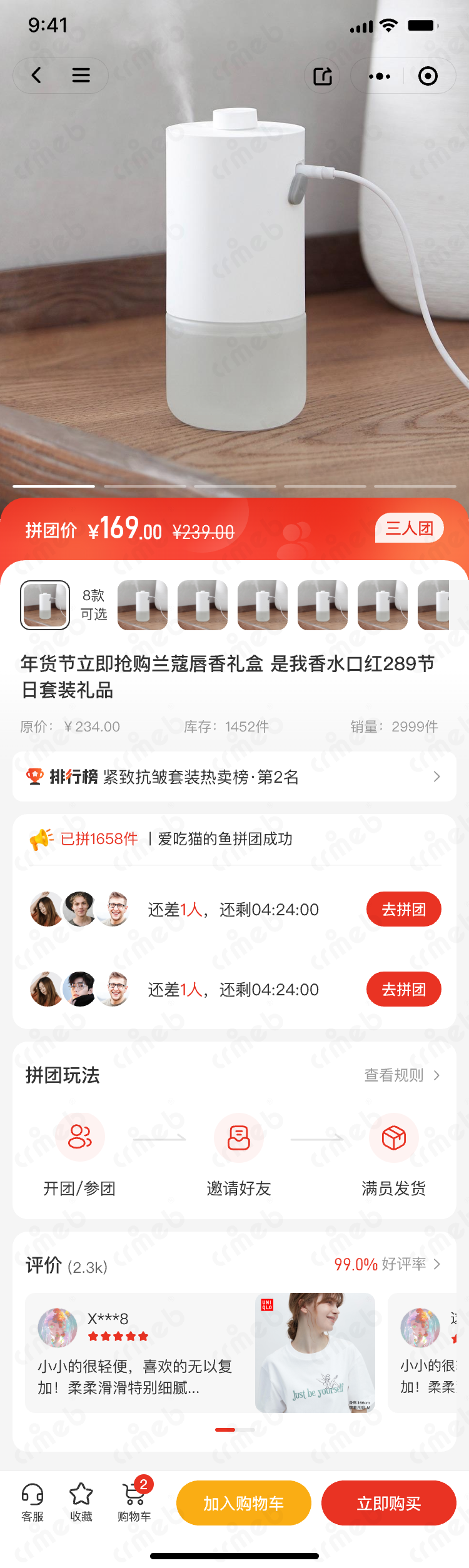This screenshot has height=1568, width=469.
Task: Close the mini program via target icon
Action: click(x=428, y=76)
